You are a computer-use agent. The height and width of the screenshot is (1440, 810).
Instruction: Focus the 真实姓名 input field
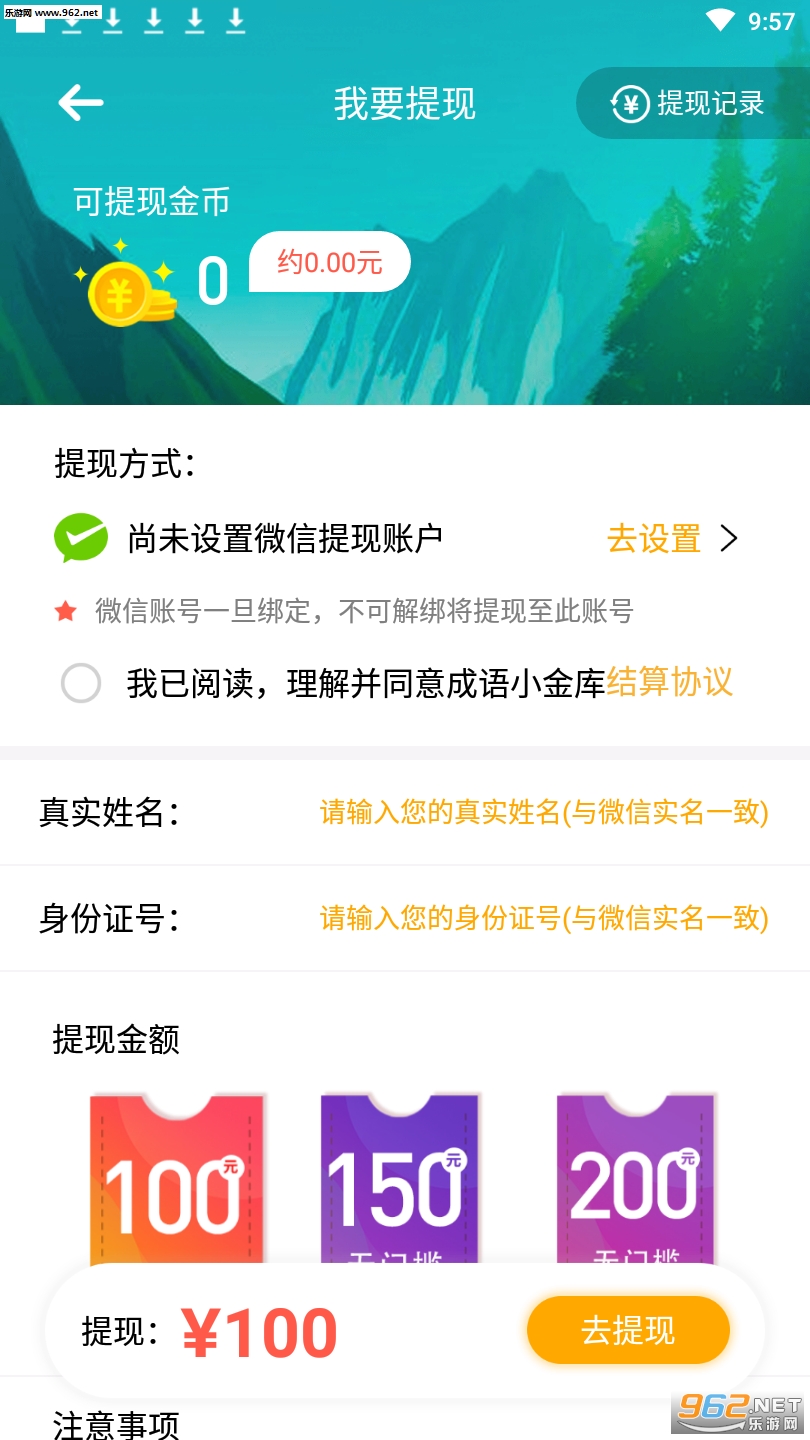543,812
